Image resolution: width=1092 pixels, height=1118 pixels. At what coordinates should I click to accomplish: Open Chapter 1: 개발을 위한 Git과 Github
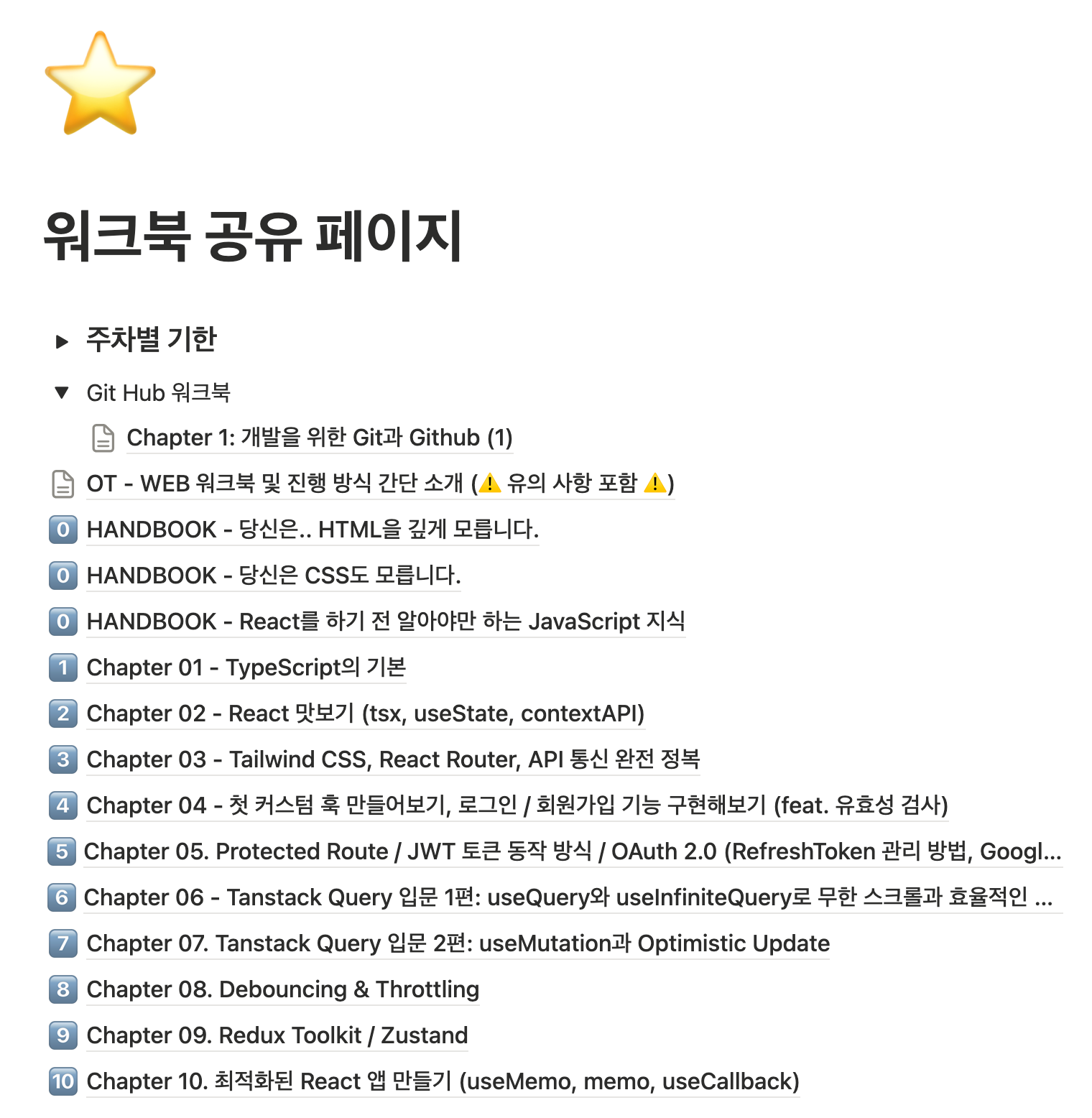319,437
